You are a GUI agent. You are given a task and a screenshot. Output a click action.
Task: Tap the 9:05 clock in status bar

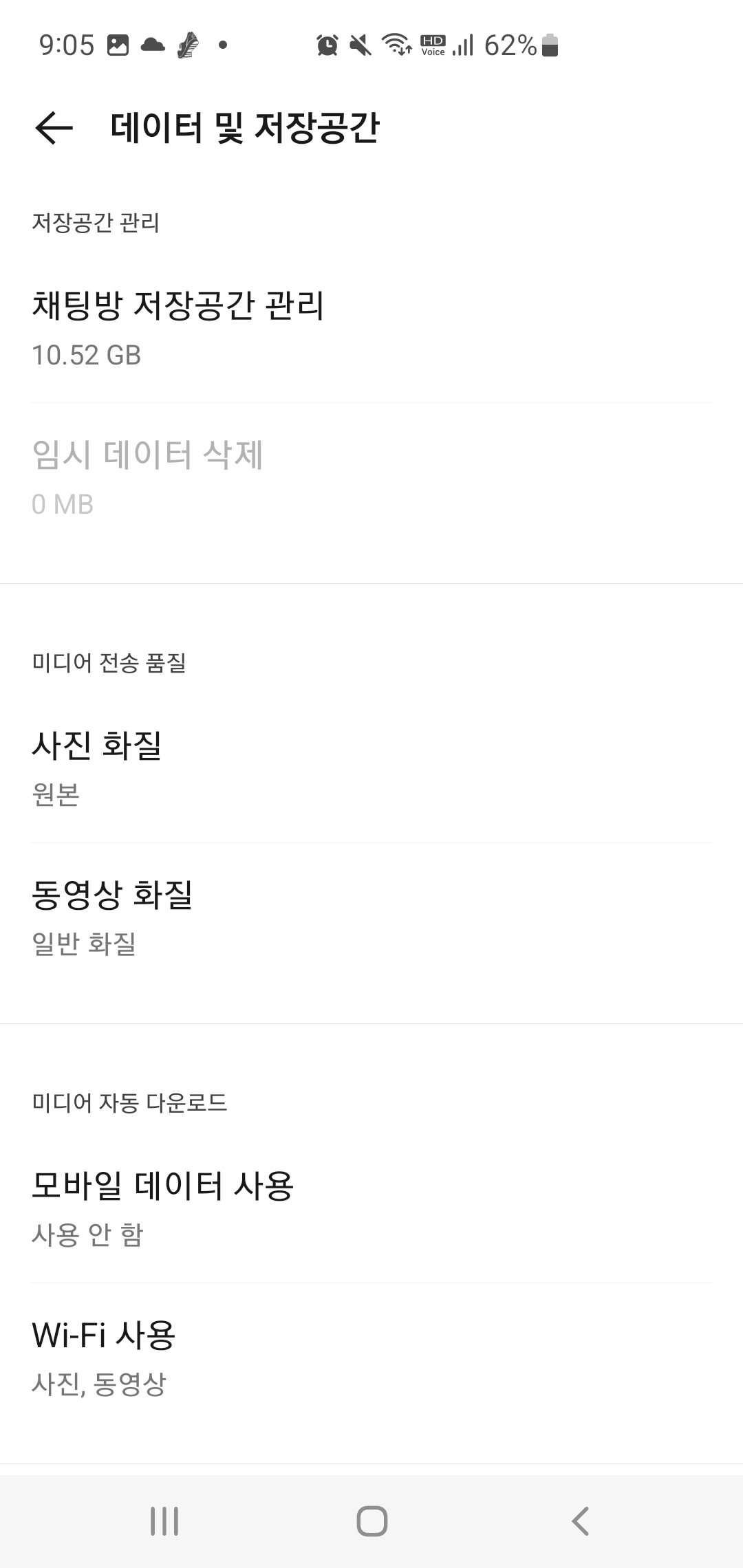[x=67, y=44]
